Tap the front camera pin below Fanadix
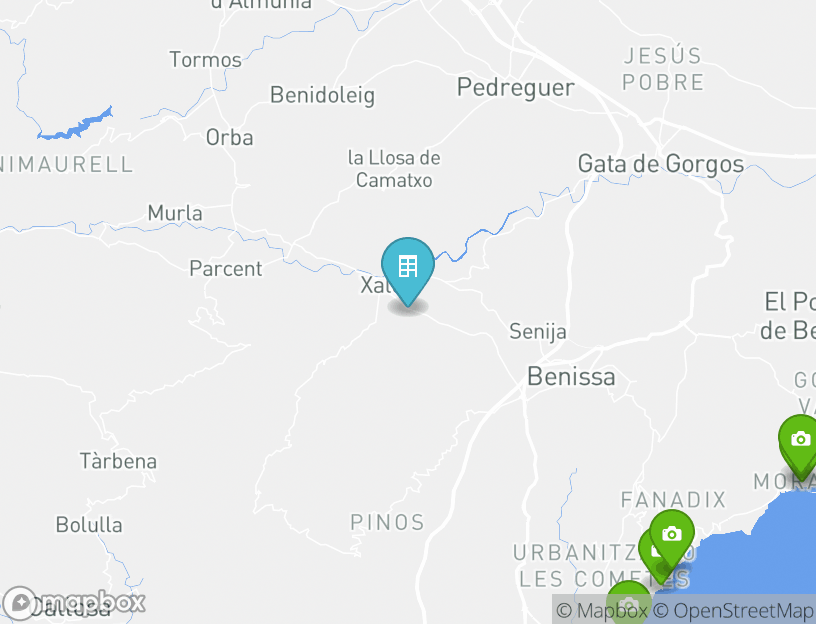 [672, 536]
